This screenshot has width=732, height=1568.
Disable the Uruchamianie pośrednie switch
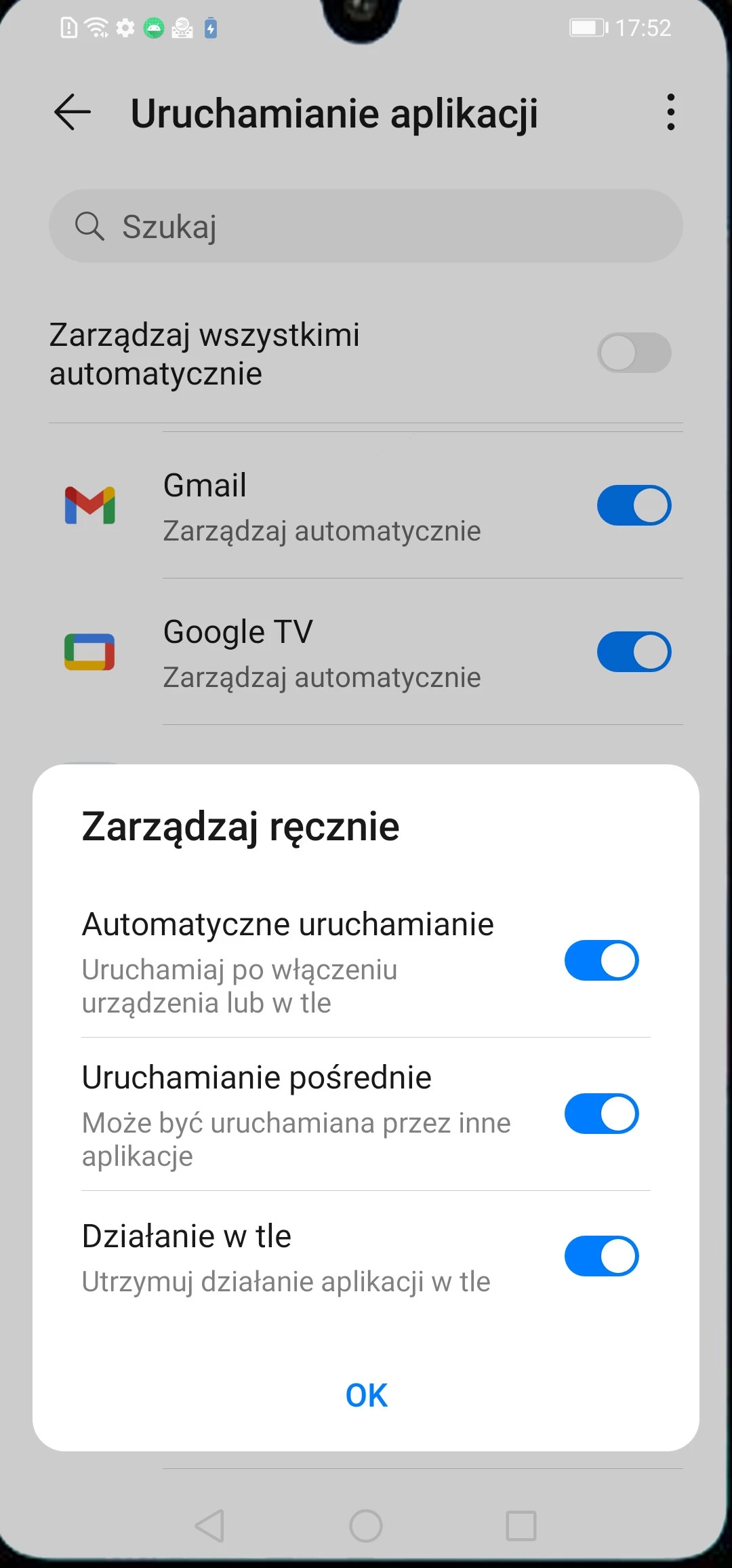pyautogui.click(x=601, y=1114)
